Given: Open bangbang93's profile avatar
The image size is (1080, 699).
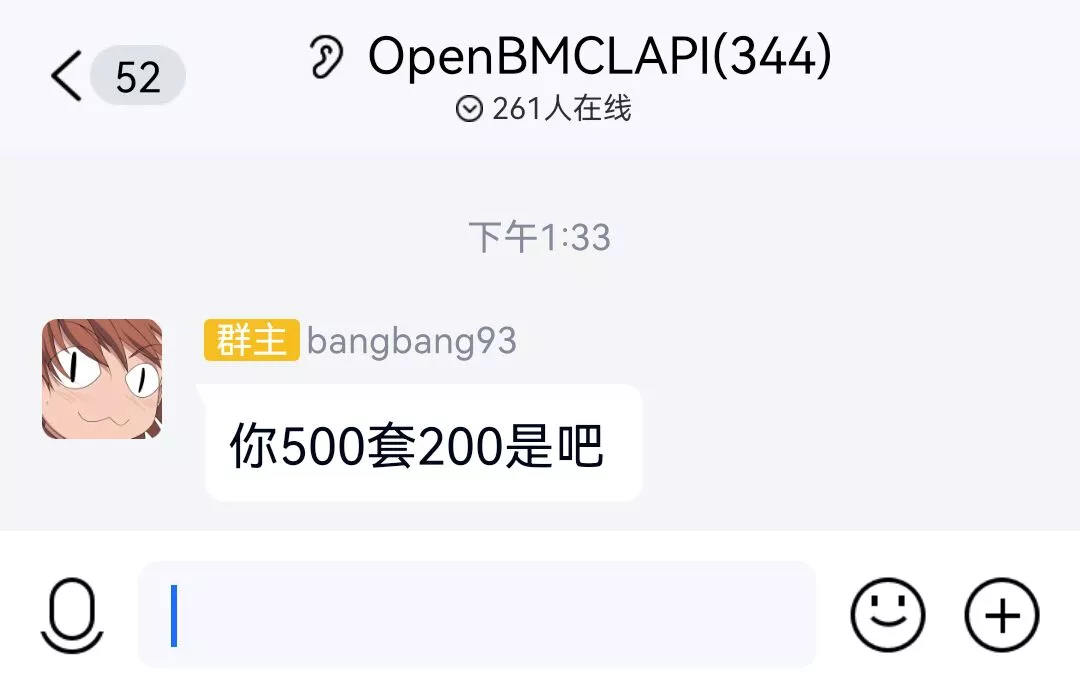Looking at the screenshot, I should (x=102, y=379).
